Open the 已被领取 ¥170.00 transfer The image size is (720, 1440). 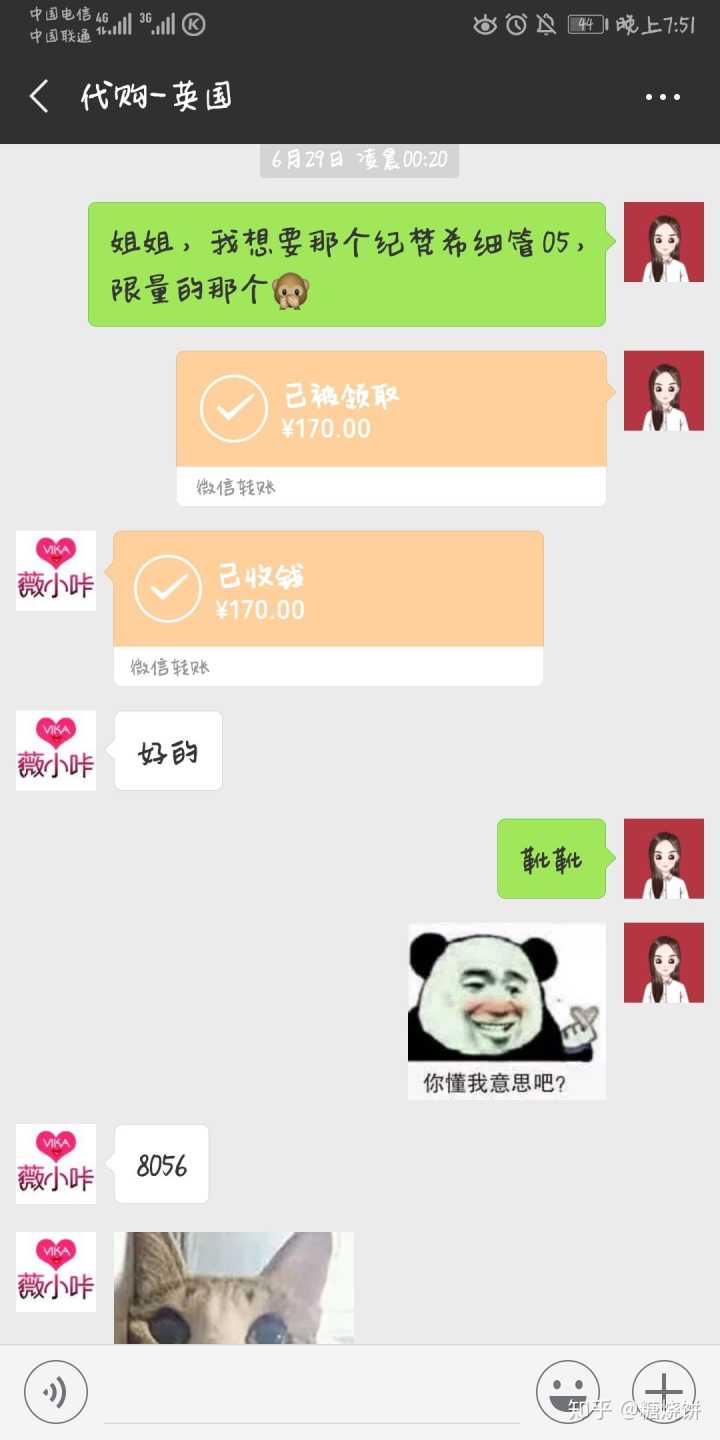pos(391,428)
